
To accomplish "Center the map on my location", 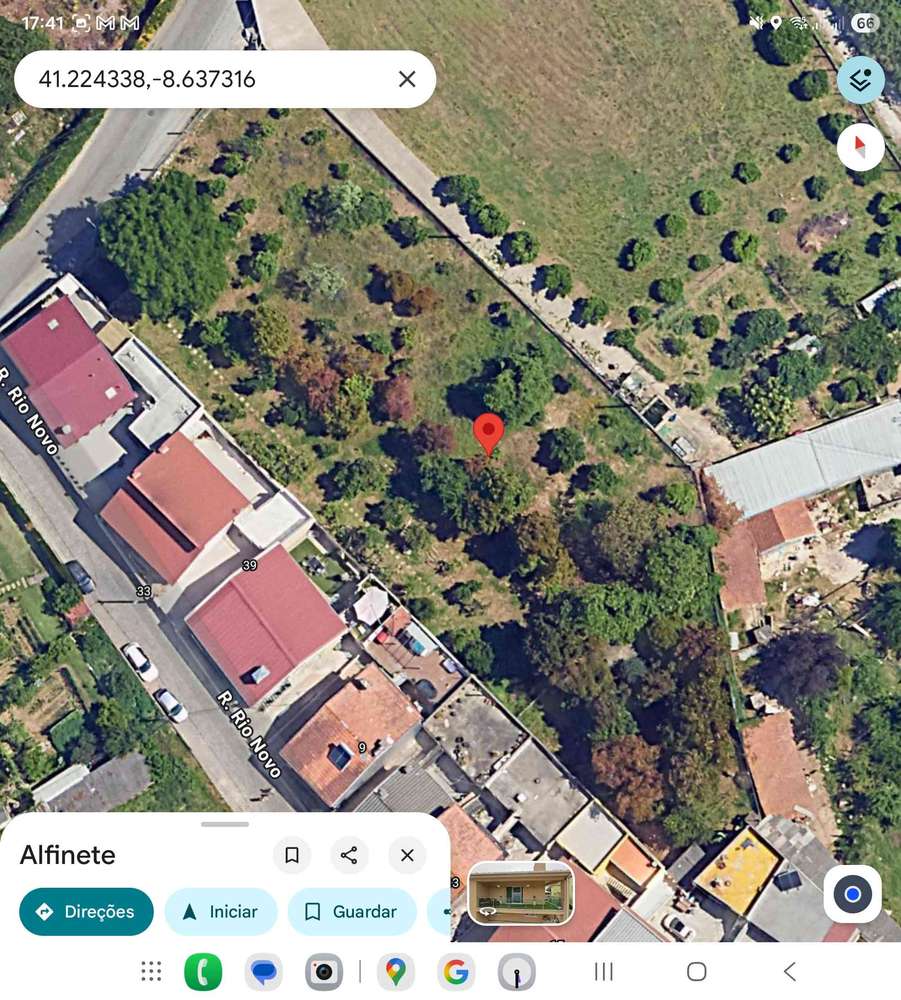I will pyautogui.click(x=852, y=893).
